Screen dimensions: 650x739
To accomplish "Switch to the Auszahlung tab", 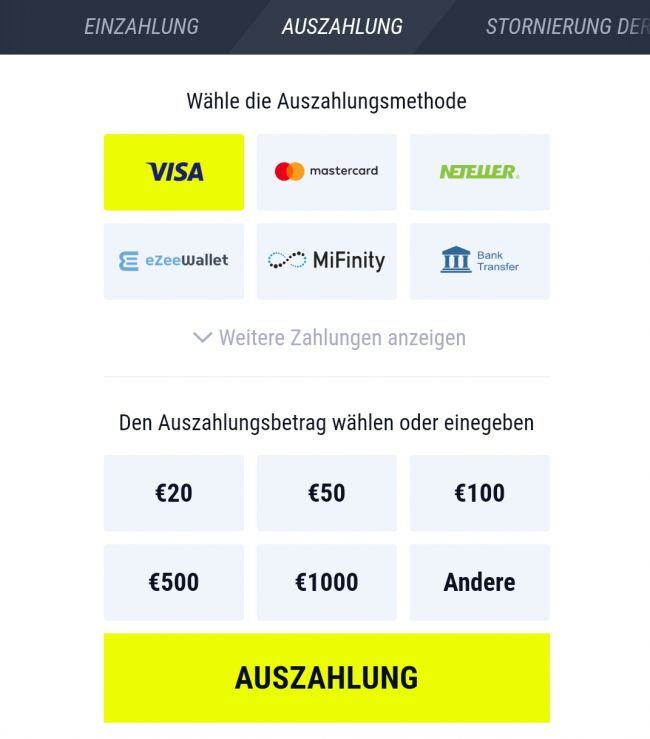I will 342,27.
